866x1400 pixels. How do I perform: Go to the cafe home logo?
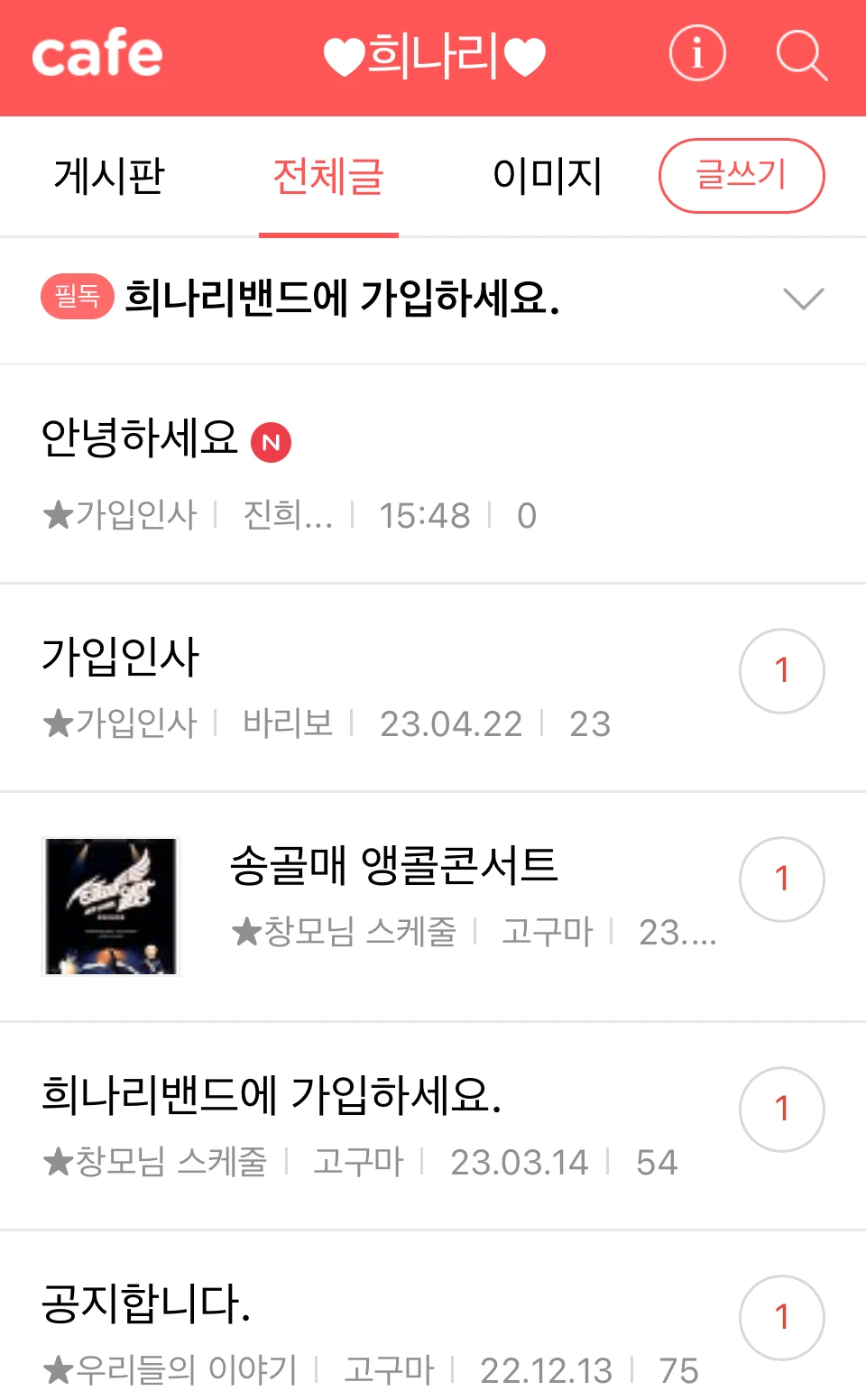97,54
